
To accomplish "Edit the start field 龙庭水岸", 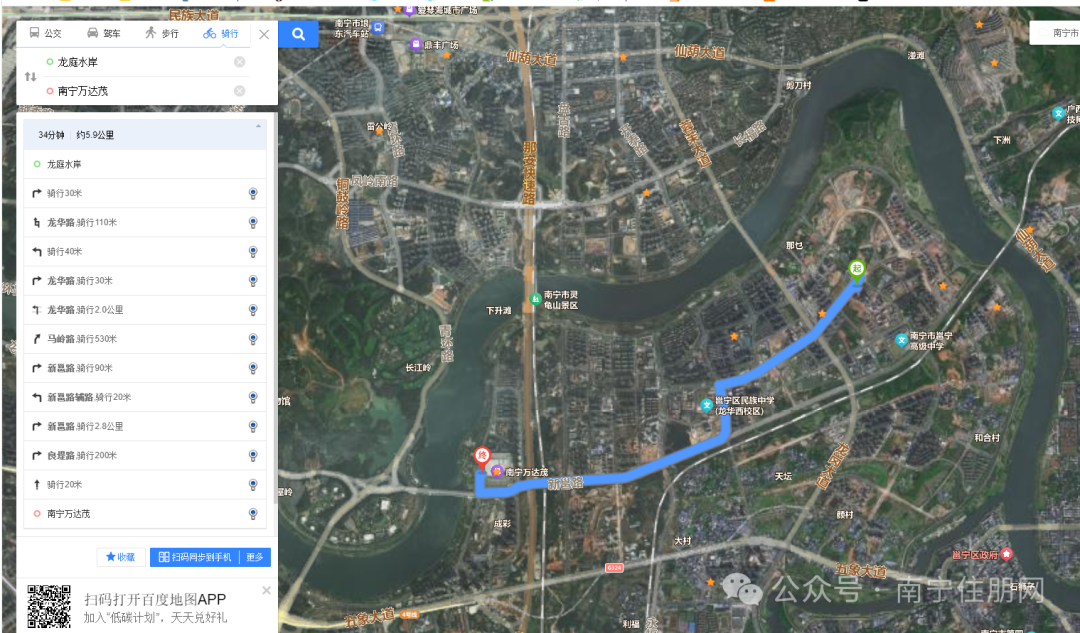I will pyautogui.click(x=140, y=62).
